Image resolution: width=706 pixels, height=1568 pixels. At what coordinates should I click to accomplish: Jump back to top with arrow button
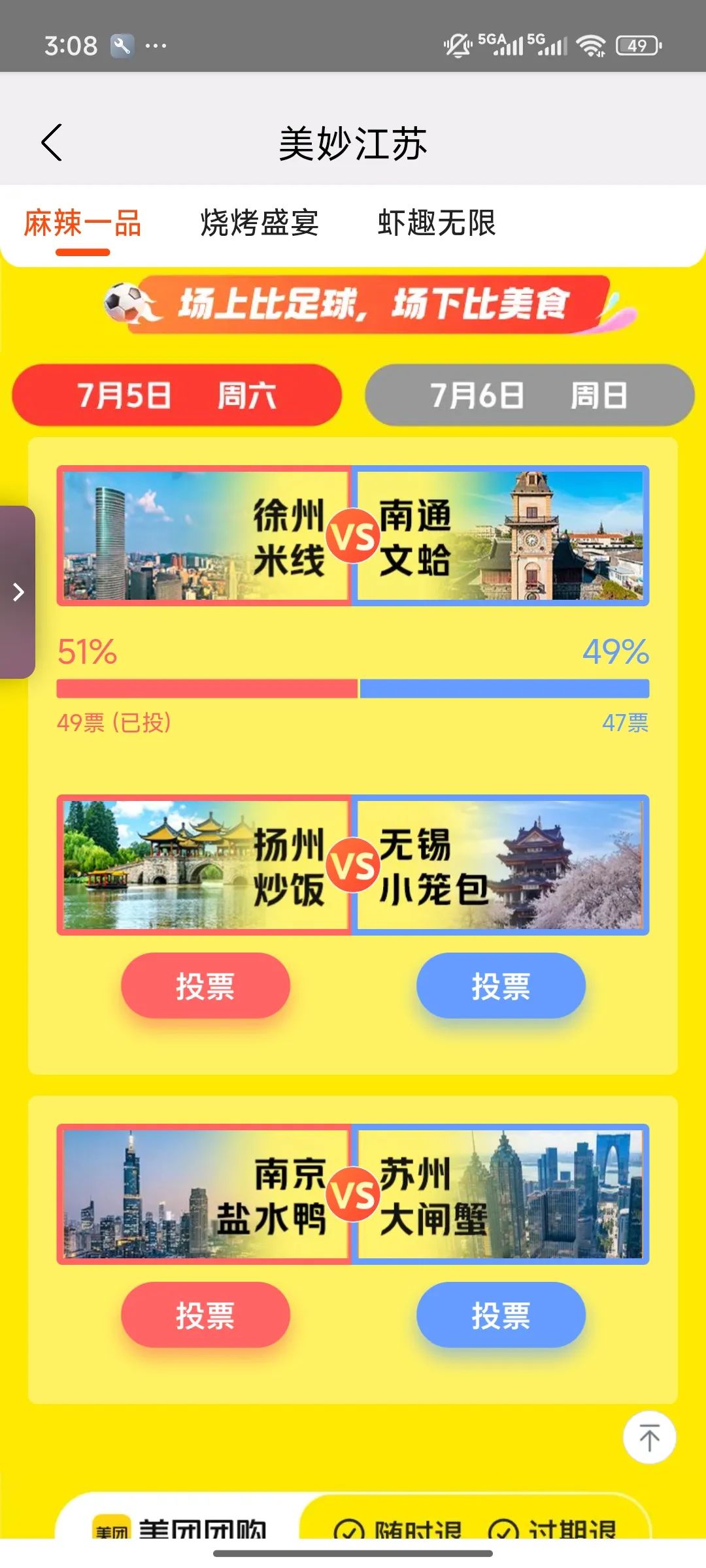[x=649, y=1438]
